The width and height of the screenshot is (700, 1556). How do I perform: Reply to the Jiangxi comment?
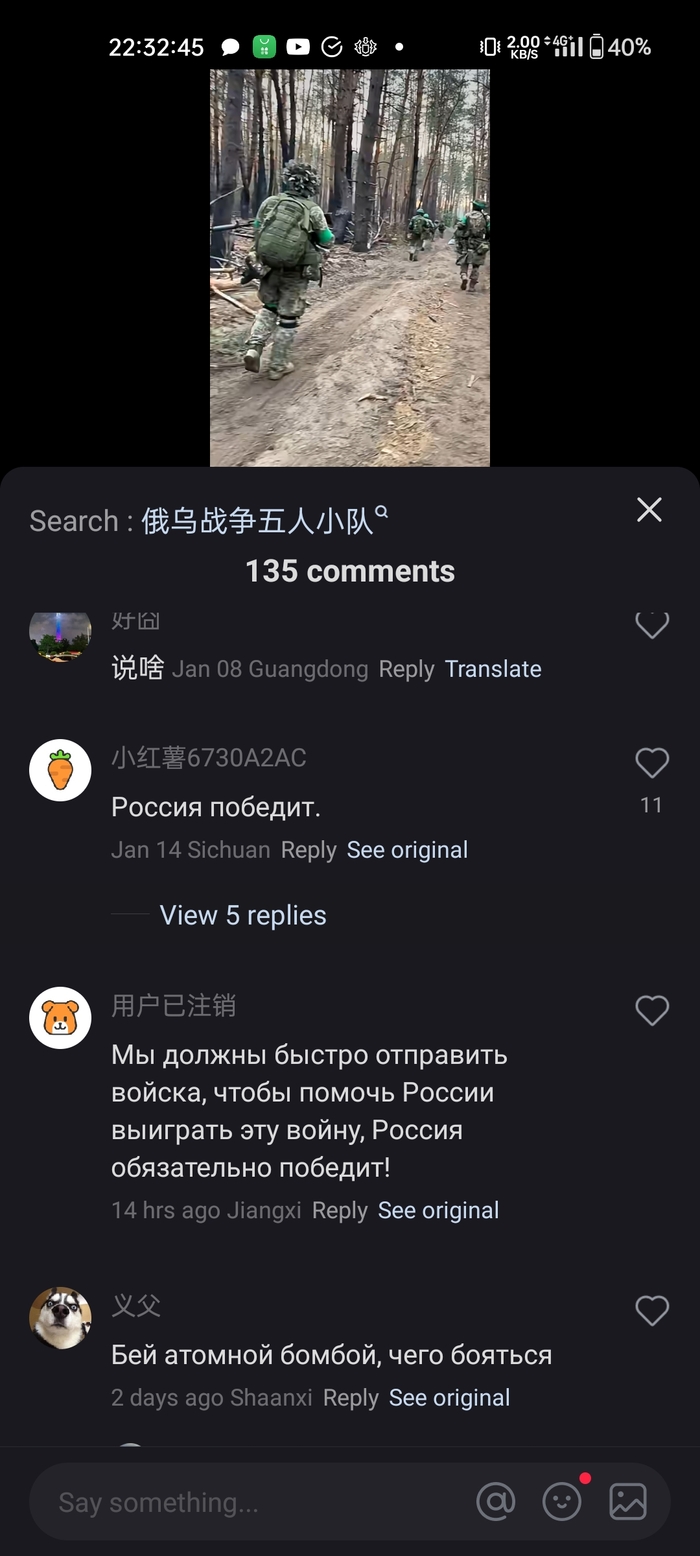pyautogui.click(x=339, y=1210)
